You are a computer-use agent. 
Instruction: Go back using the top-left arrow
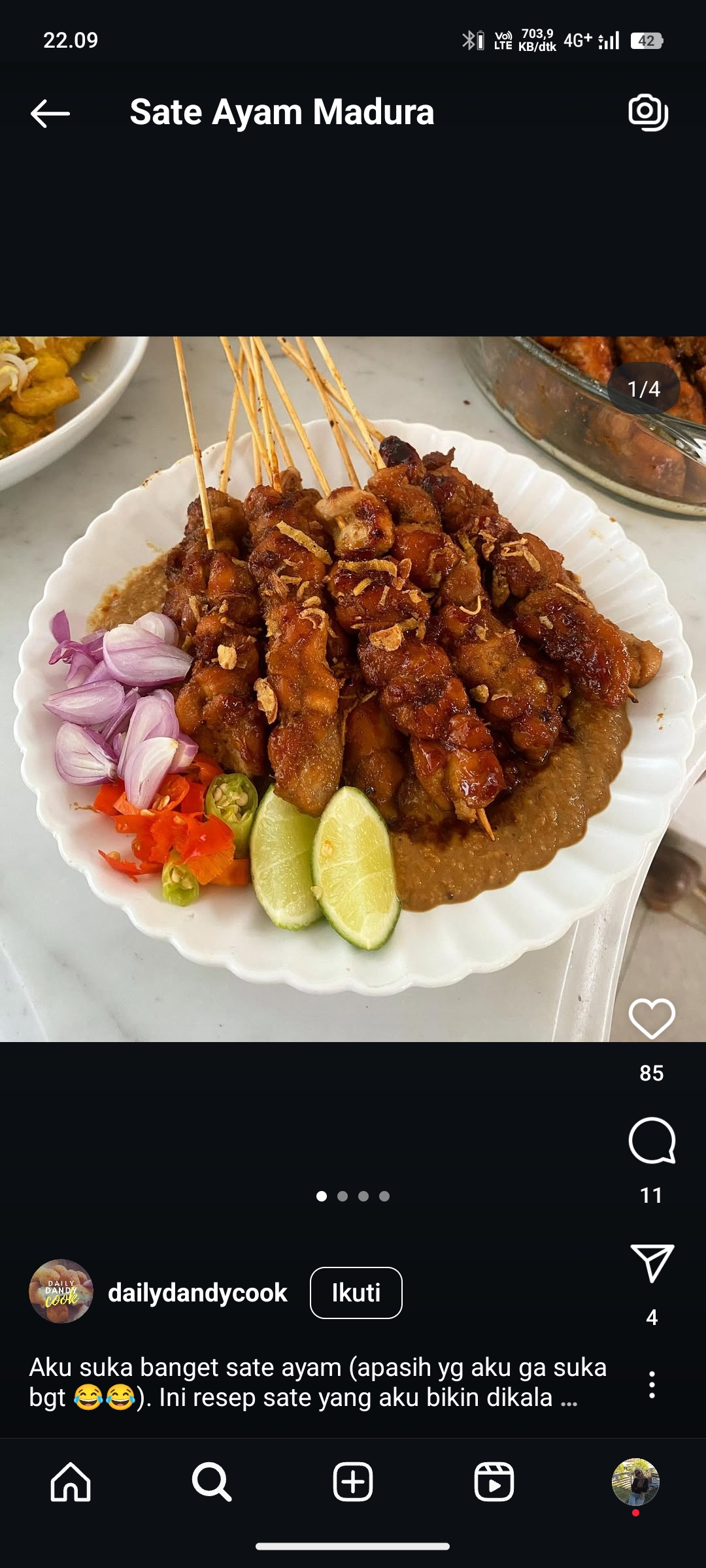[50, 114]
